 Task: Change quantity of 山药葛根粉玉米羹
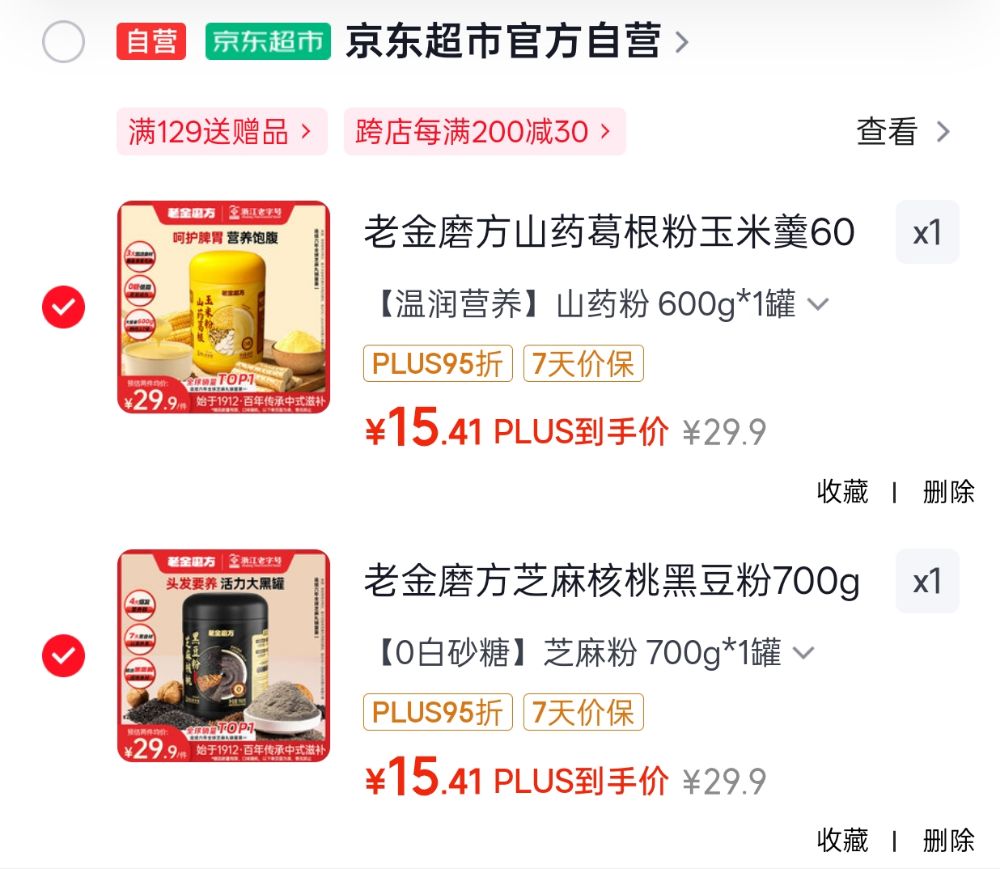927,233
